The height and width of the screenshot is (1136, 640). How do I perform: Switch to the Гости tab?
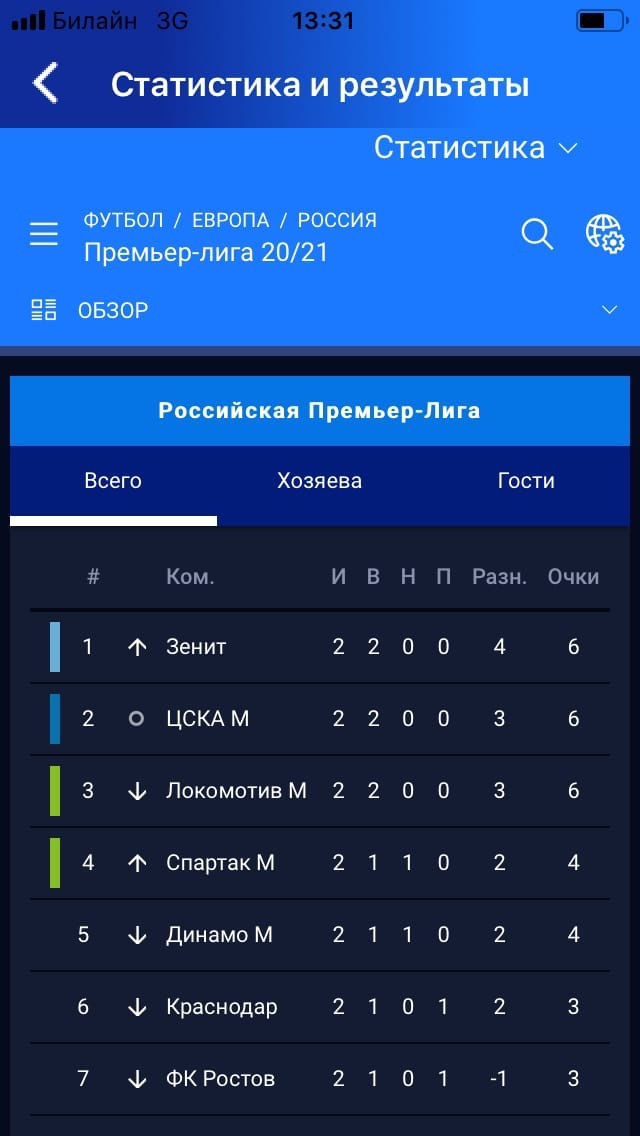(x=526, y=481)
